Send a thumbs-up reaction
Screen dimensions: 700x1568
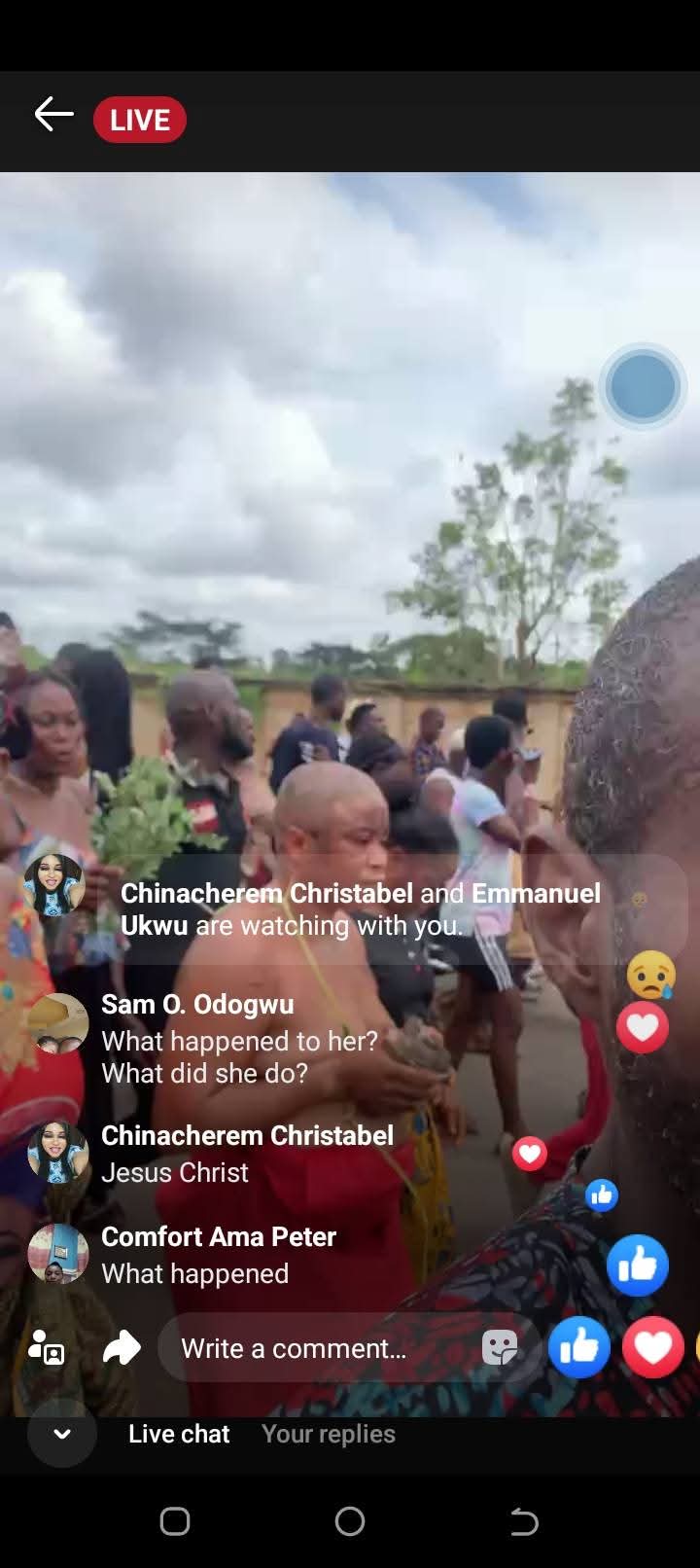coord(579,1347)
